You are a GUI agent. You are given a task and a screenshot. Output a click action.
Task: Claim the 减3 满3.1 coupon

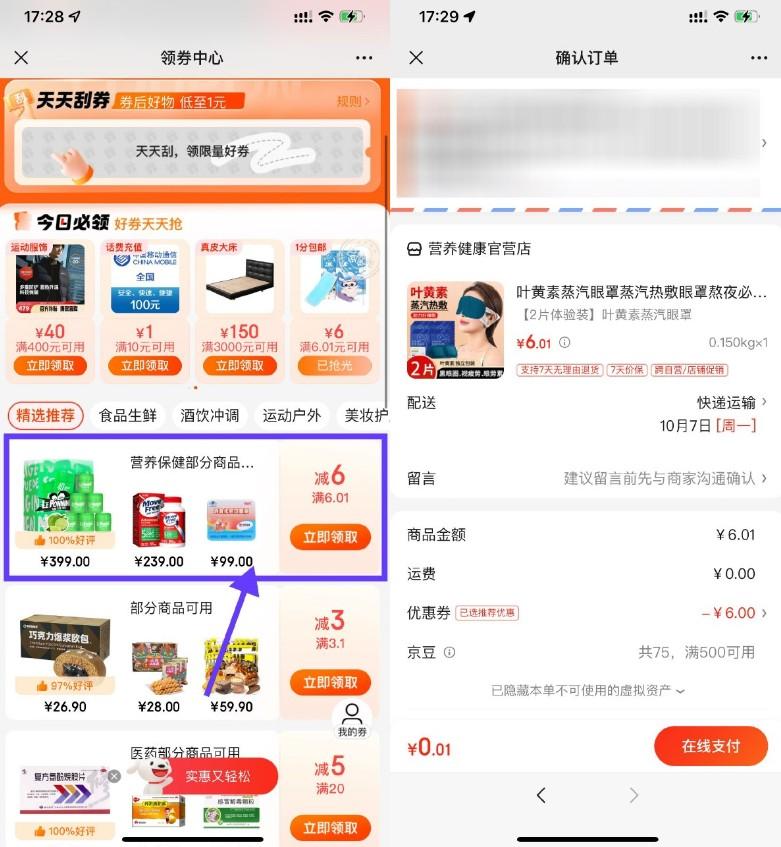point(330,682)
